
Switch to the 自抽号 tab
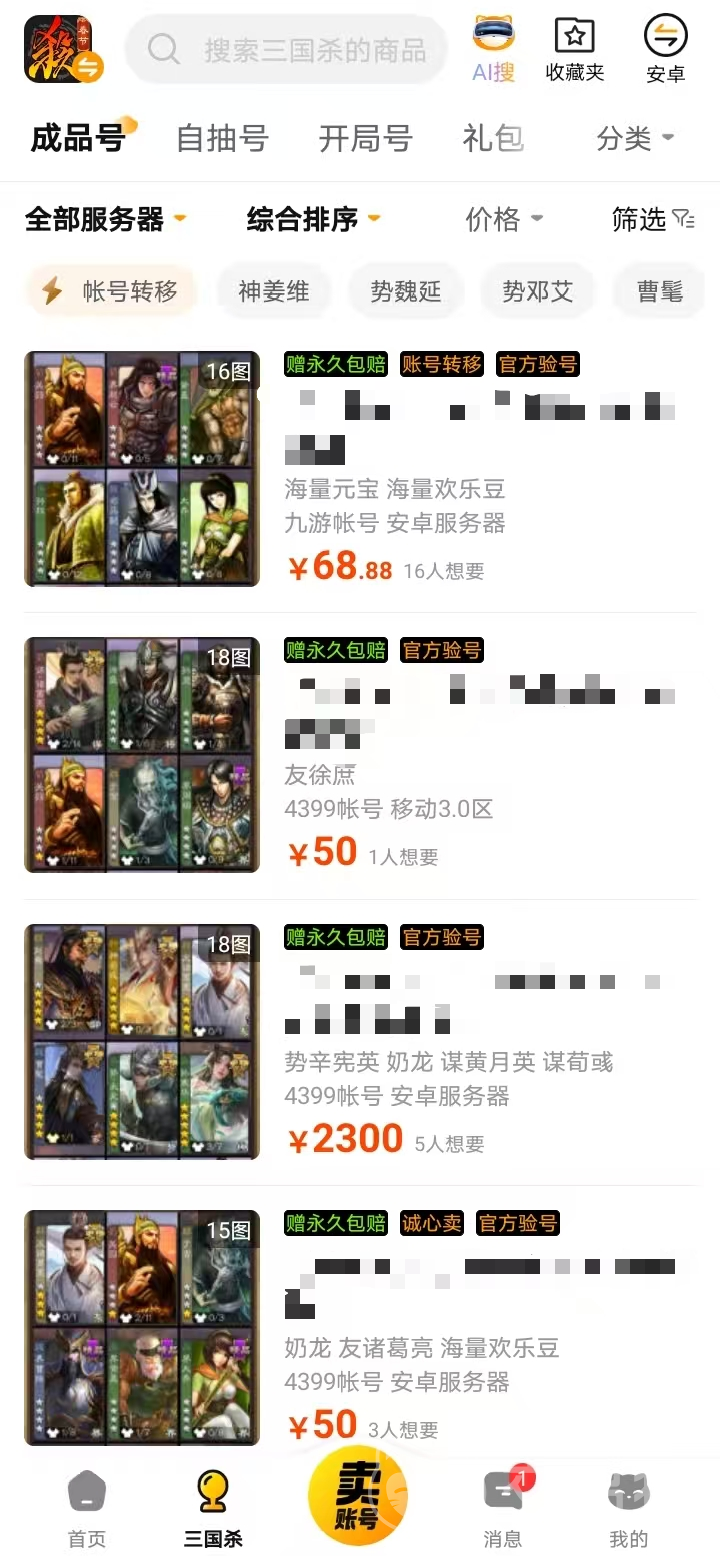tap(222, 138)
